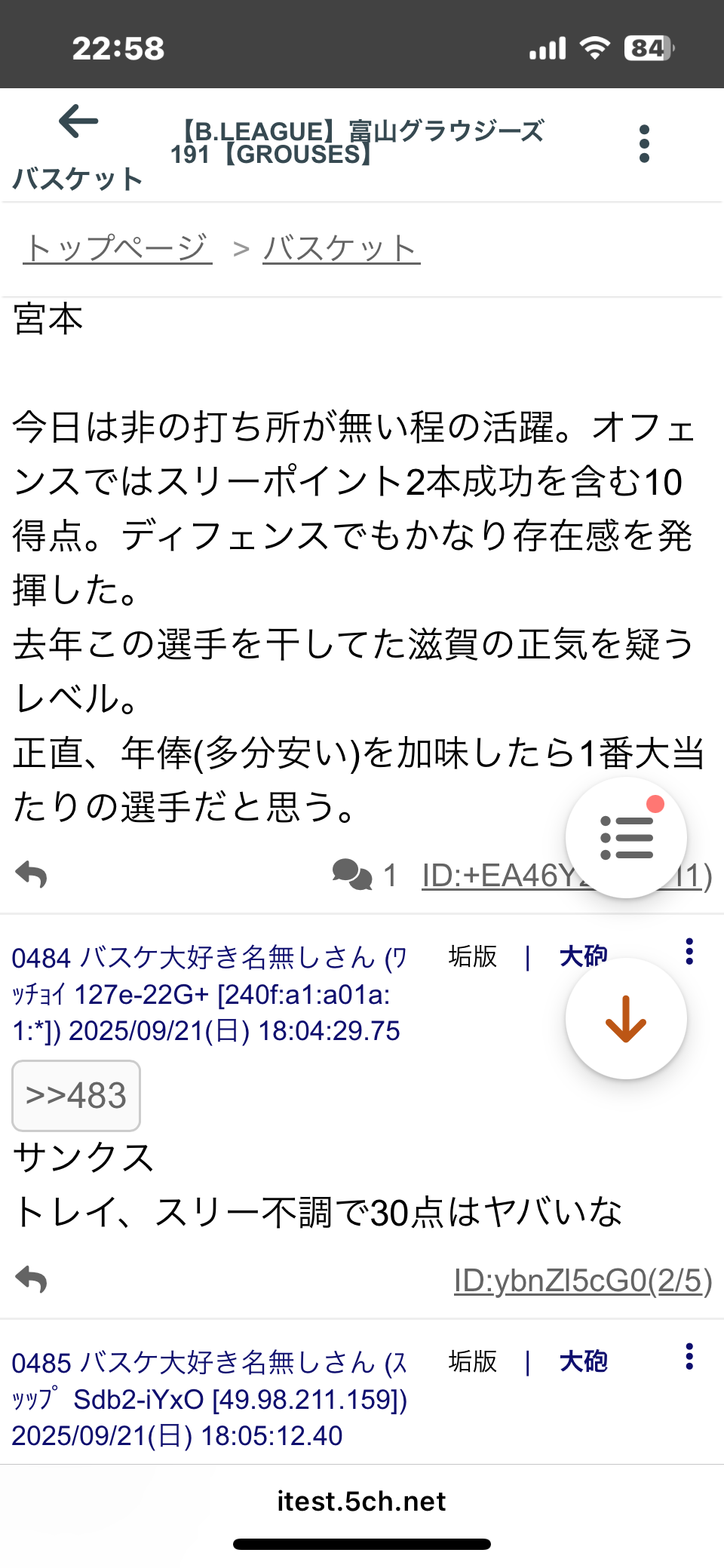This screenshot has width=724, height=1568.
Task: Open overflow menu for post 0484
Action: tap(689, 952)
